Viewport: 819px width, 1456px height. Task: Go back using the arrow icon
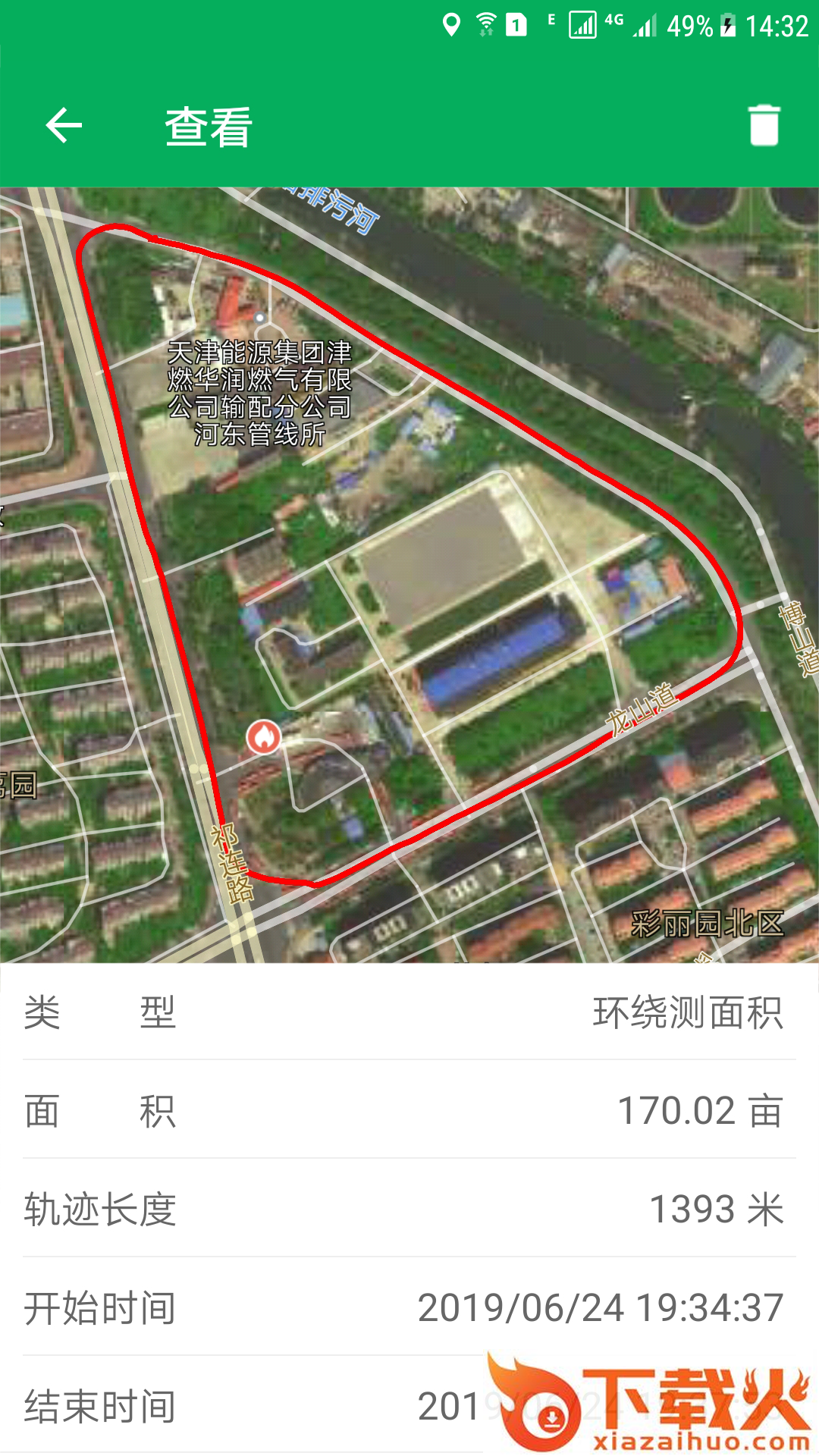click(64, 126)
